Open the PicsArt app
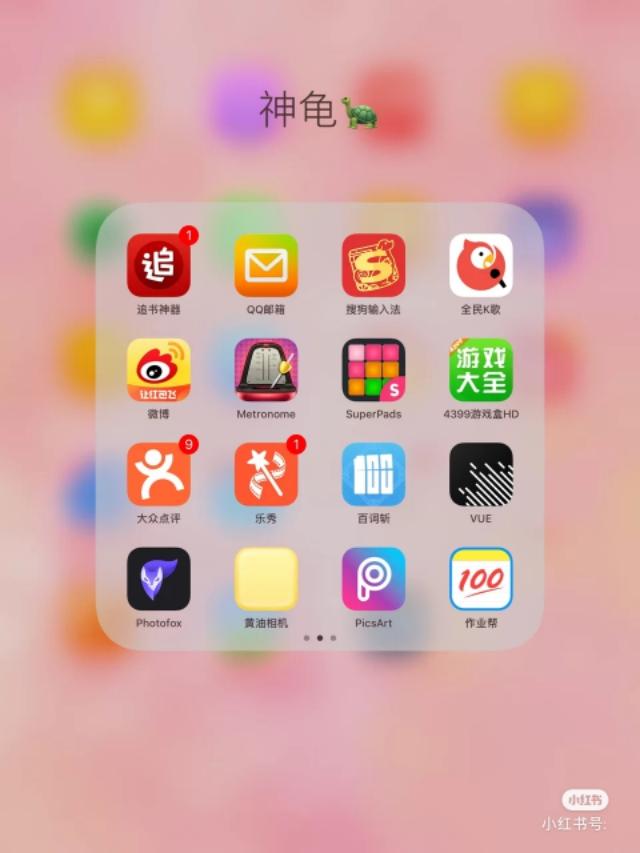The width and height of the screenshot is (640, 853). coord(373,579)
